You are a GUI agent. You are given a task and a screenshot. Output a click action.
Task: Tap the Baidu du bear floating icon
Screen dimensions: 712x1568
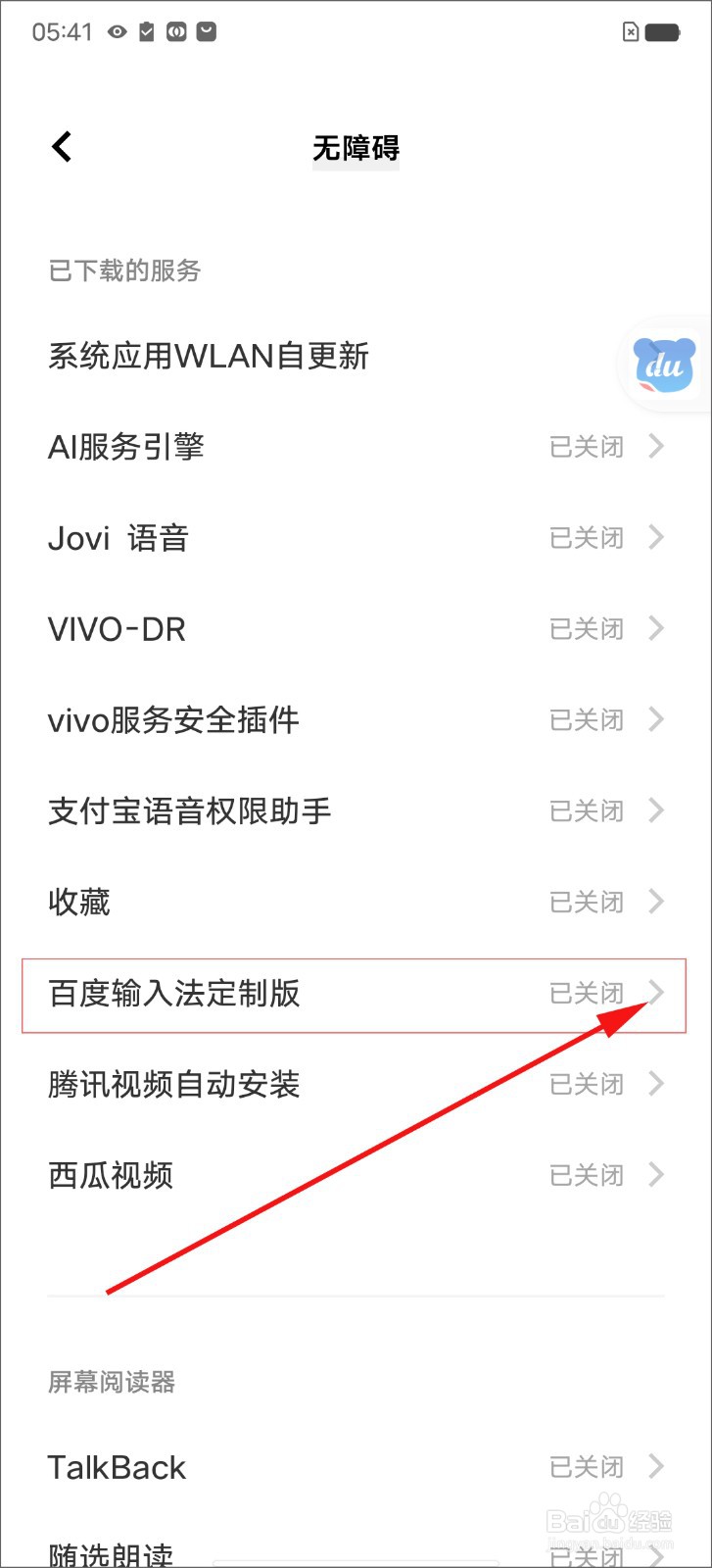[664, 365]
